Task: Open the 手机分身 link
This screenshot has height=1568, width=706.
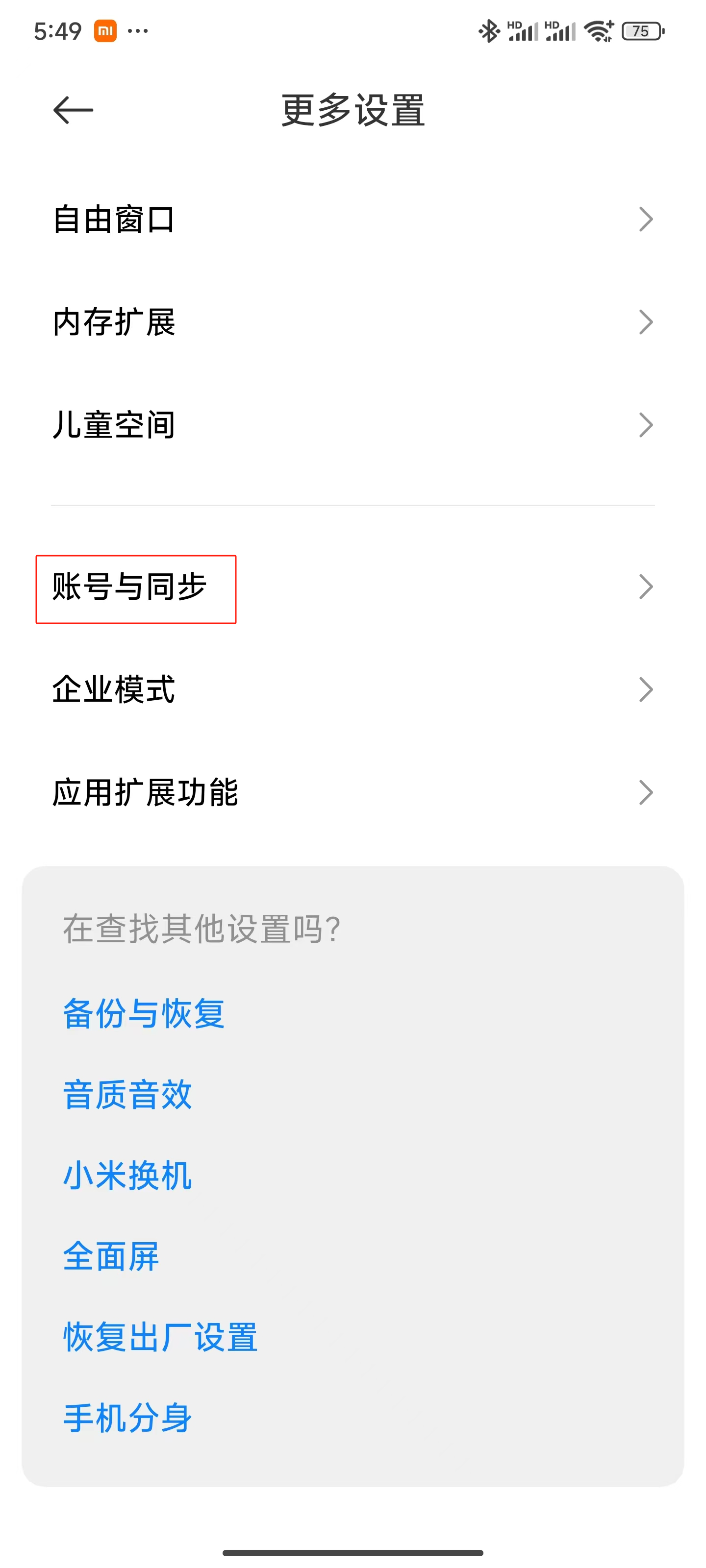Action: [128, 1418]
